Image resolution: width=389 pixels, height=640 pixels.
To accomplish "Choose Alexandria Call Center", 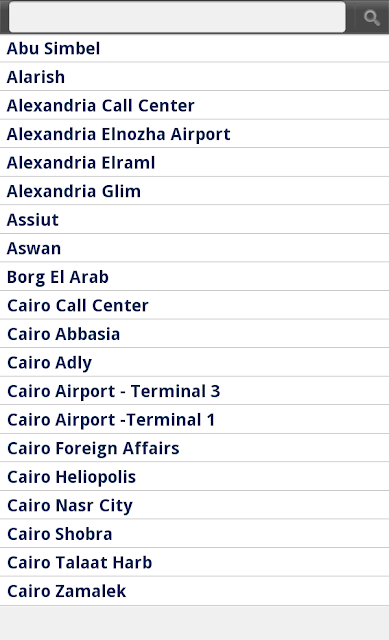I will [194, 105].
